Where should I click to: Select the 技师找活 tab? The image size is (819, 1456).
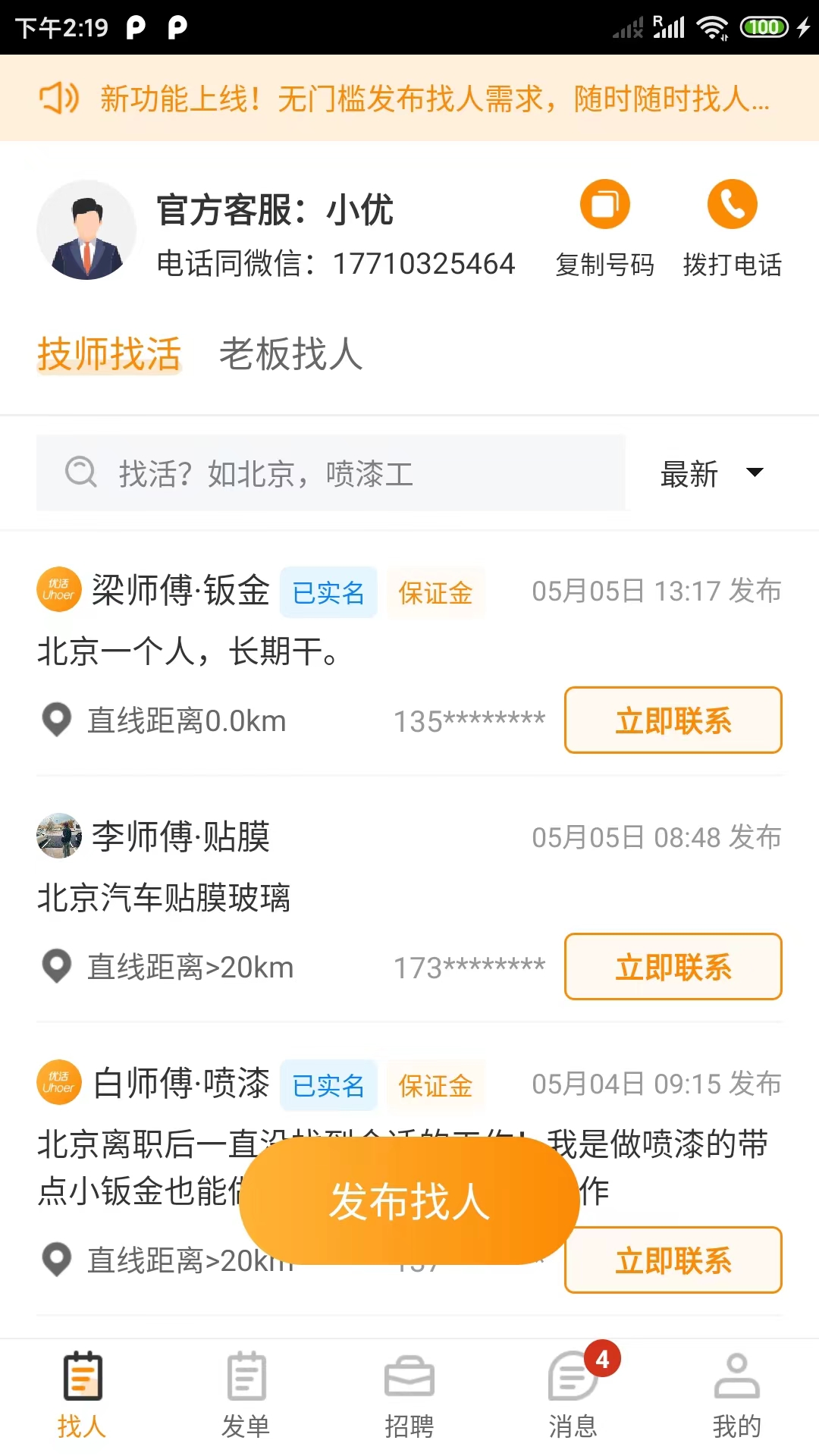(109, 354)
